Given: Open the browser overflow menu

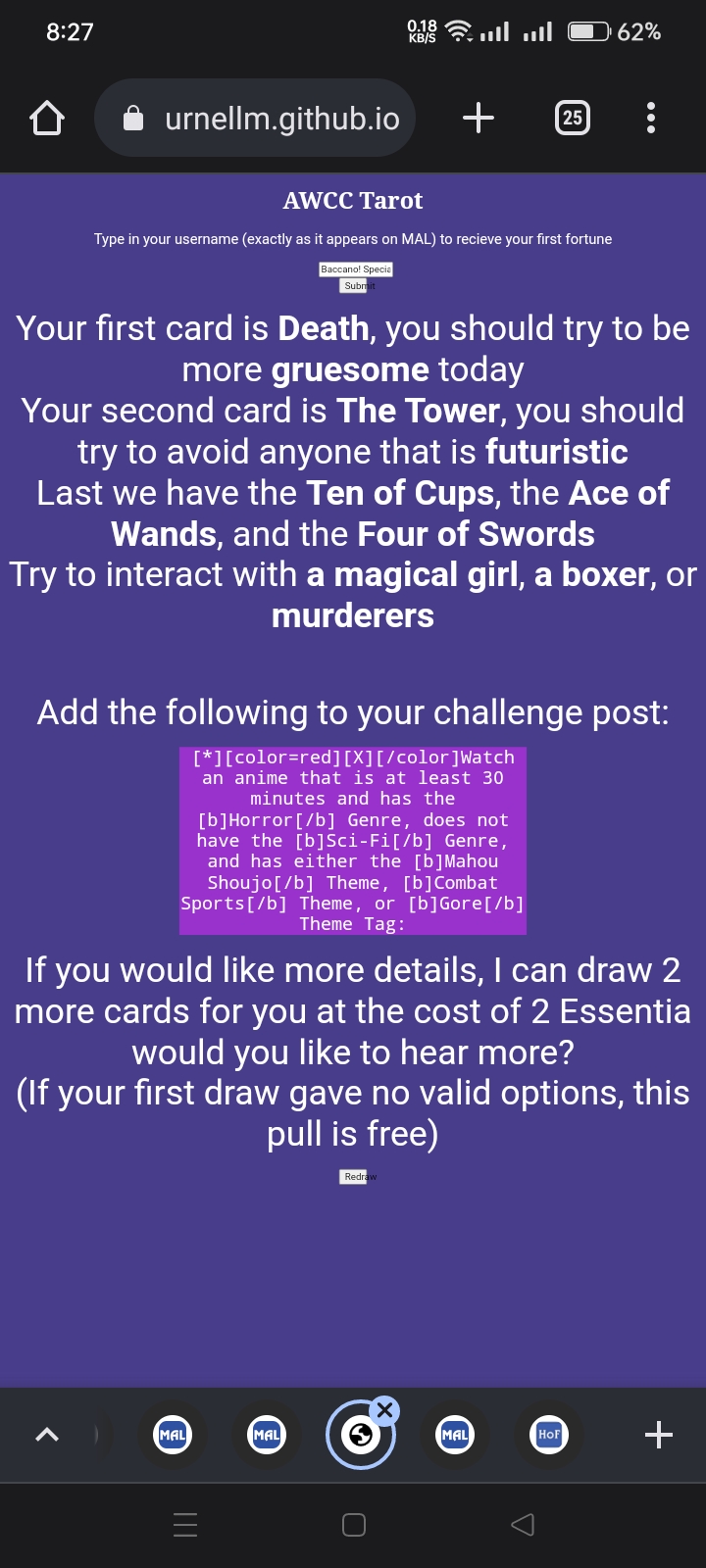Looking at the screenshot, I should tap(651, 119).
